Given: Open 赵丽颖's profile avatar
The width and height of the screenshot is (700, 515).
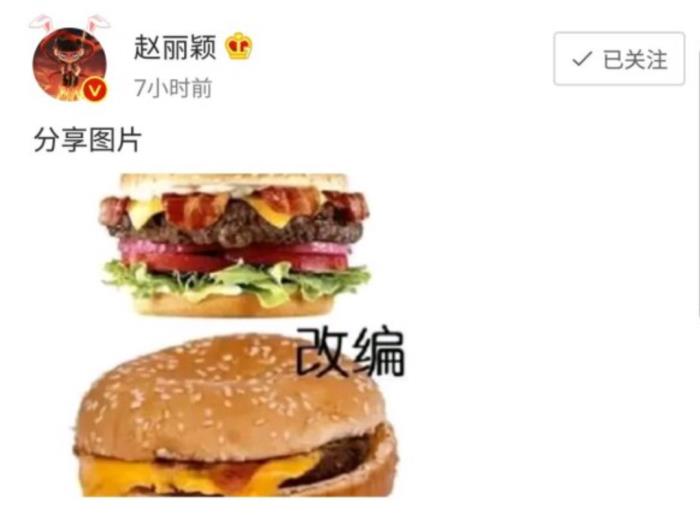Looking at the screenshot, I should [x=69, y=62].
